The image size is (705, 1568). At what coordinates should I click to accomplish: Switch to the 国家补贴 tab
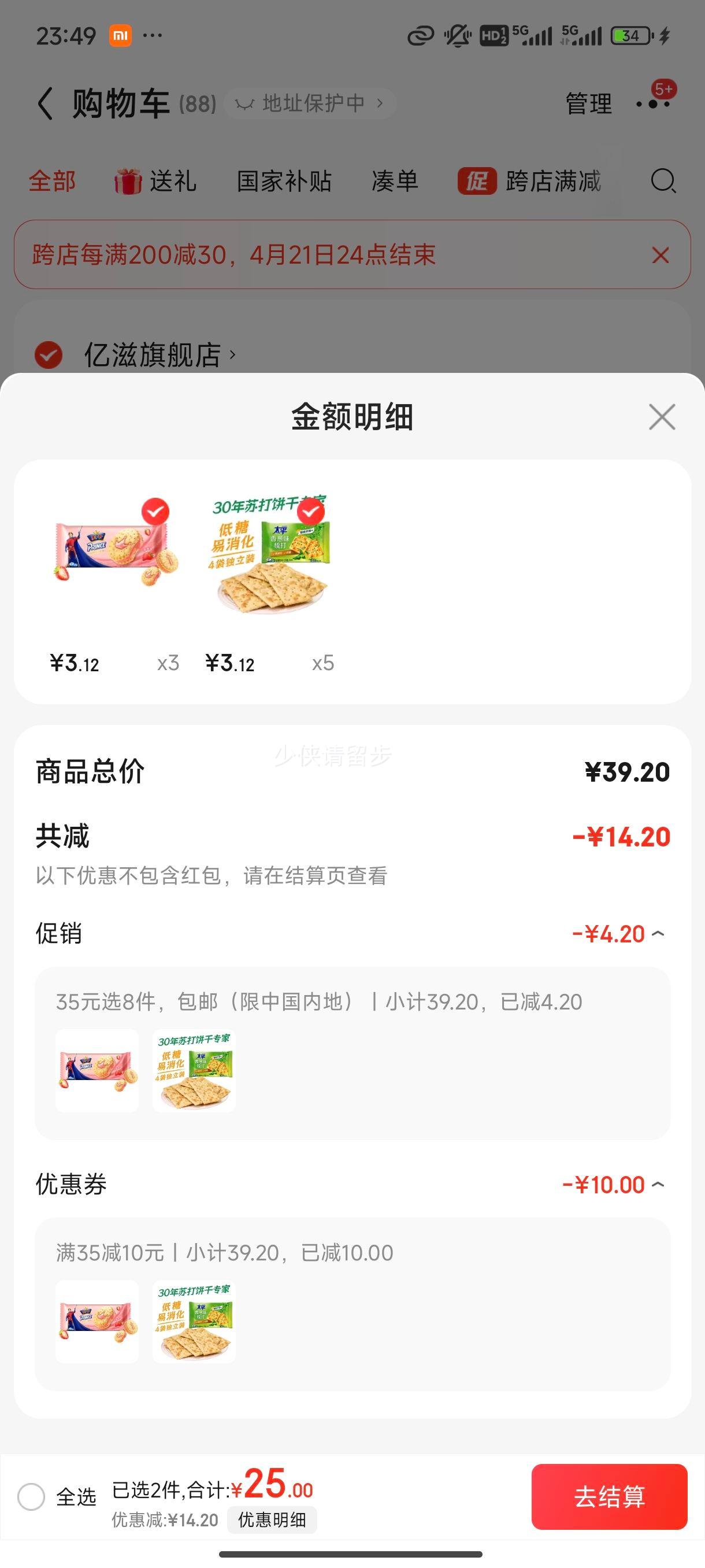pos(284,182)
